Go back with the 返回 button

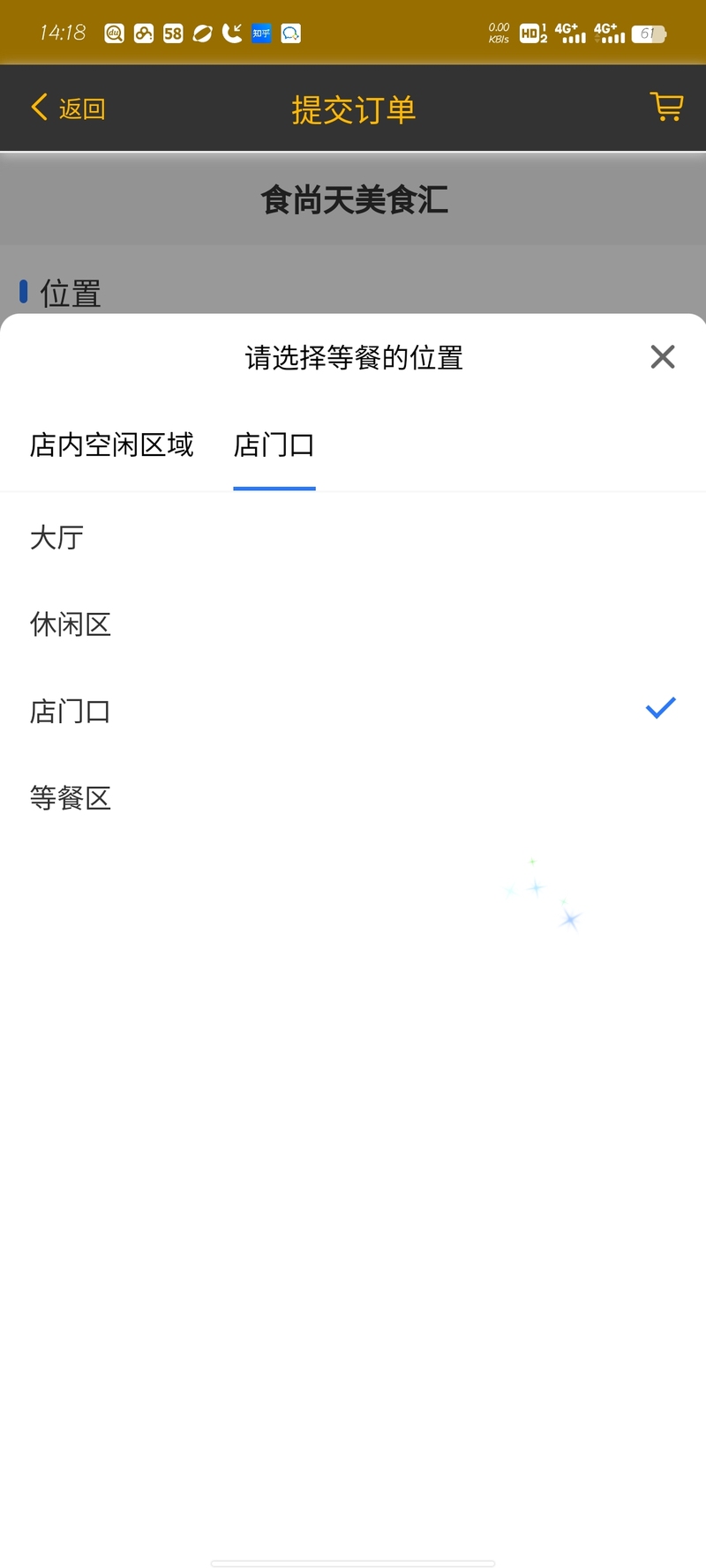68,108
